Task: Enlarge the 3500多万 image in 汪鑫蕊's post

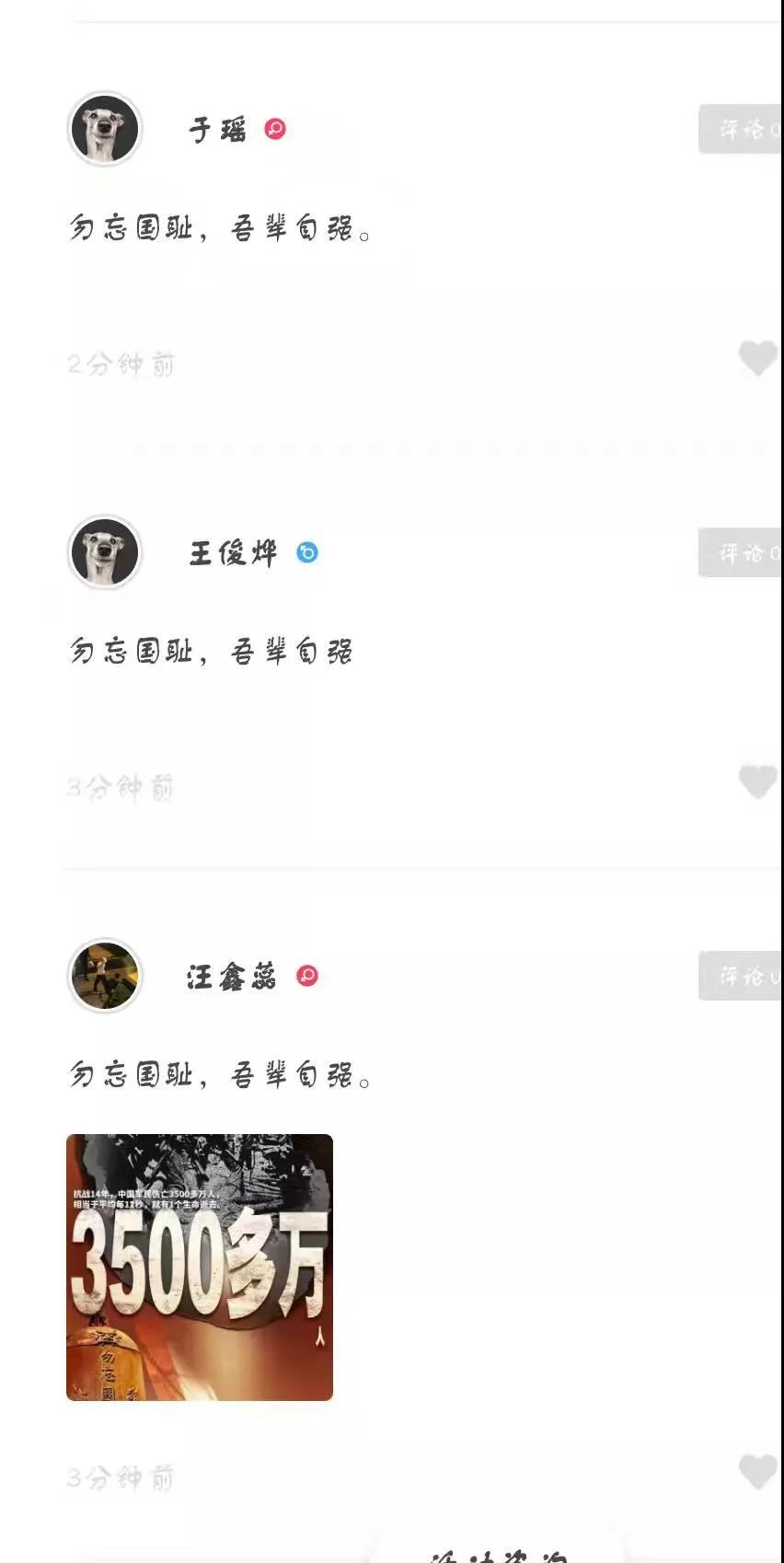Action: coord(200,1267)
